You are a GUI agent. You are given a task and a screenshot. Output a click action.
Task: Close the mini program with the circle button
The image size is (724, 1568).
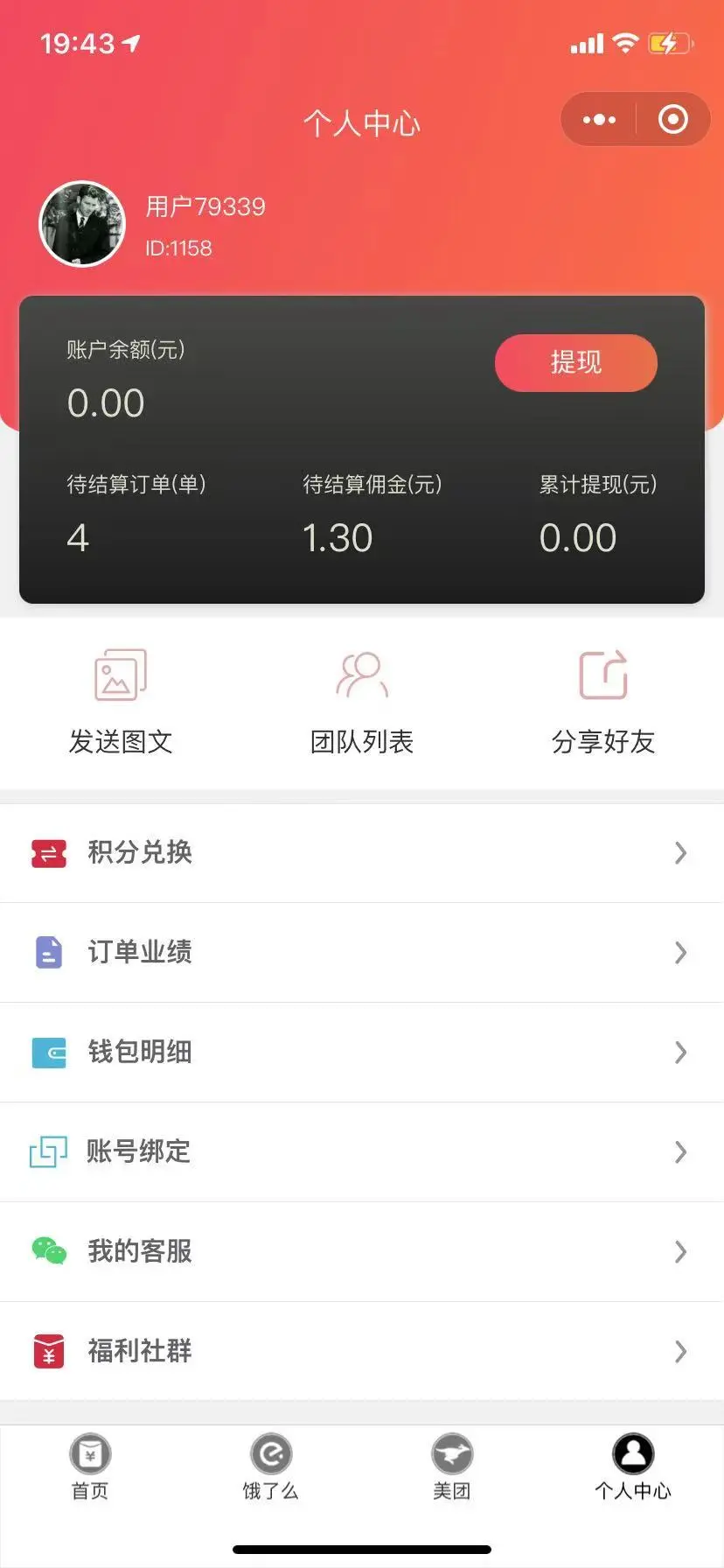(x=672, y=120)
